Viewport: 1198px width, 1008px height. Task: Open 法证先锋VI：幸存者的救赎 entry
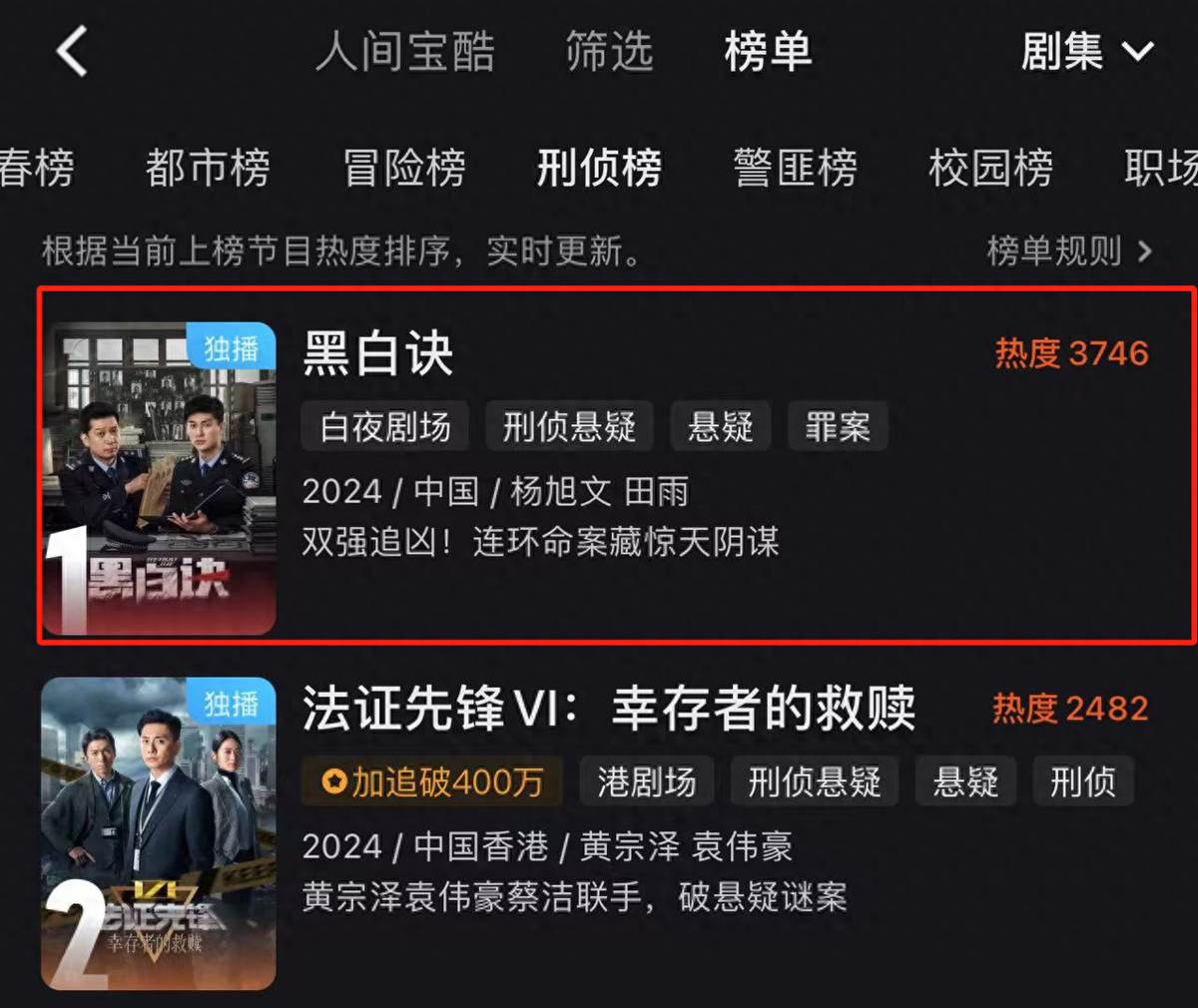point(609,709)
